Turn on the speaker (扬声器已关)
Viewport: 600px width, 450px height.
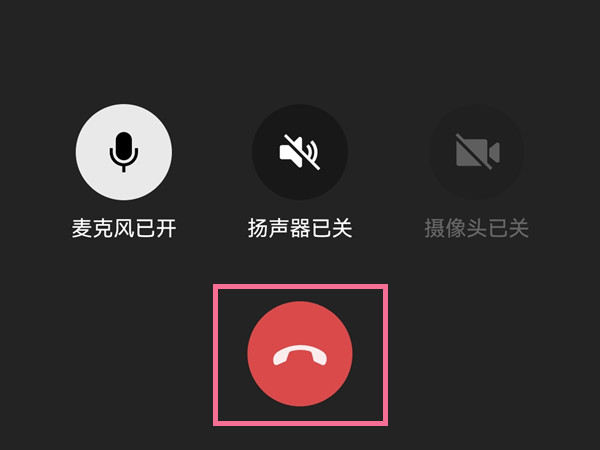tap(300, 152)
